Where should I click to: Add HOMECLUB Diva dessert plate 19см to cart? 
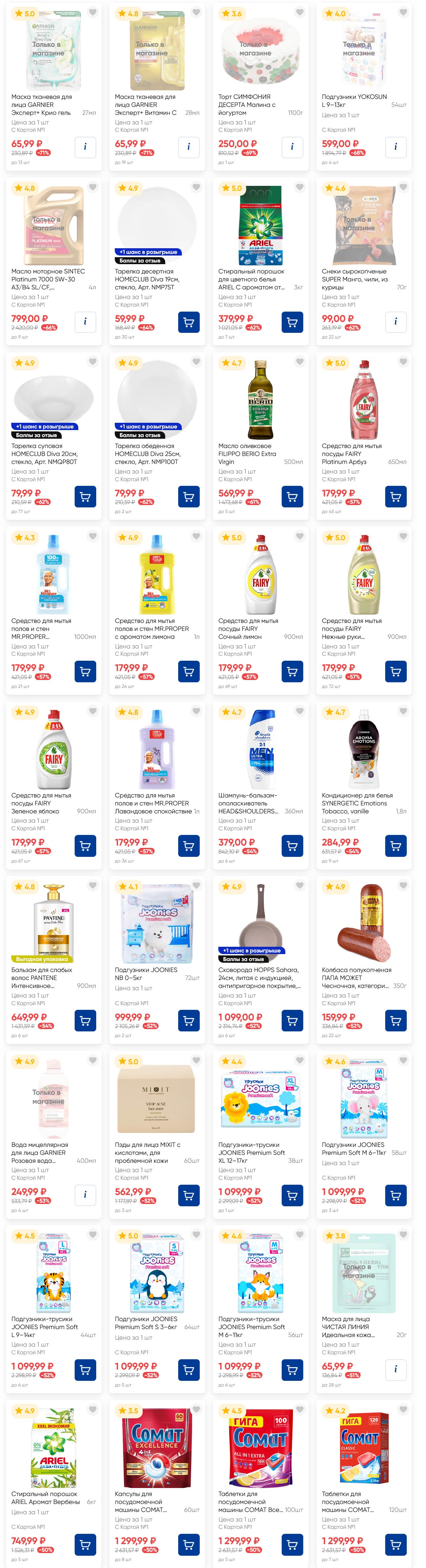click(189, 322)
